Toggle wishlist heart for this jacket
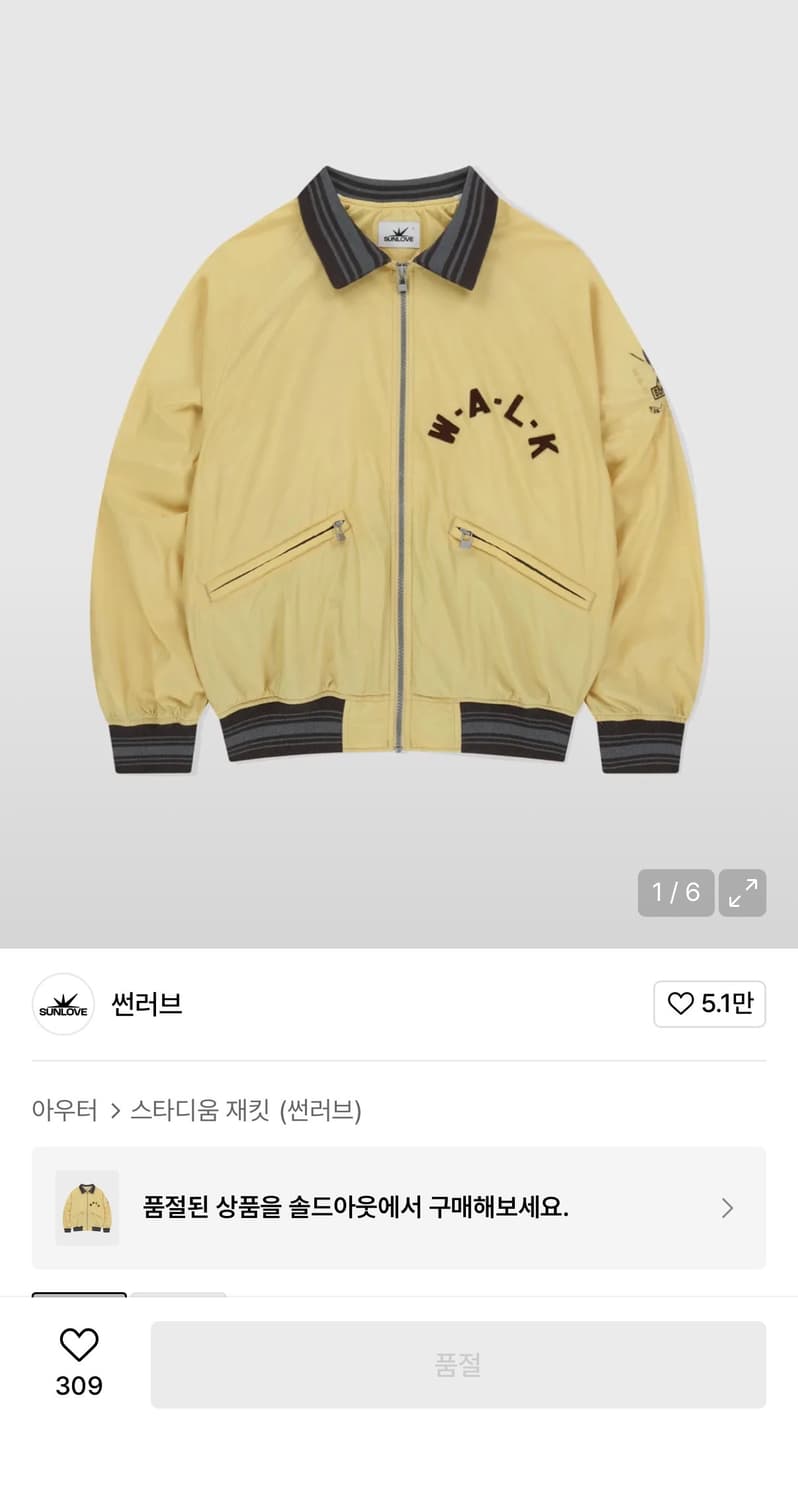Viewport: 798px width, 1500px height. click(x=79, y=1346)
